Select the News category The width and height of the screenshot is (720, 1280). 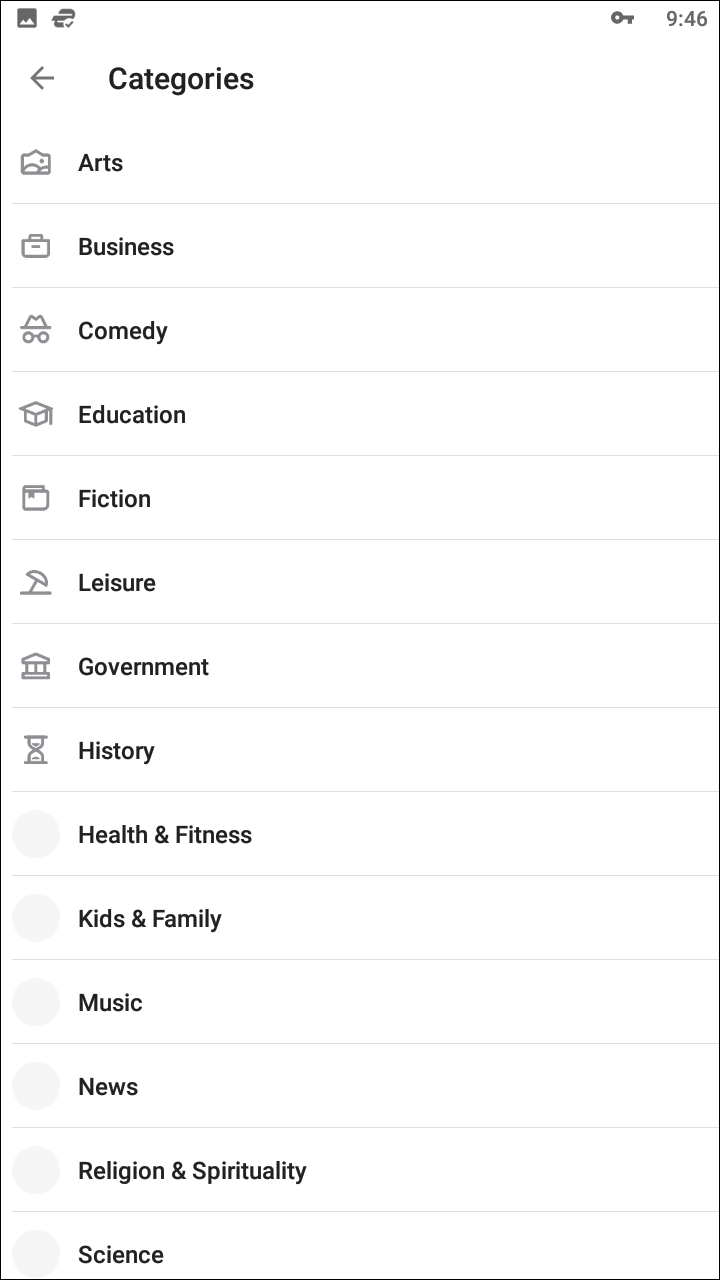(360, 1086)
